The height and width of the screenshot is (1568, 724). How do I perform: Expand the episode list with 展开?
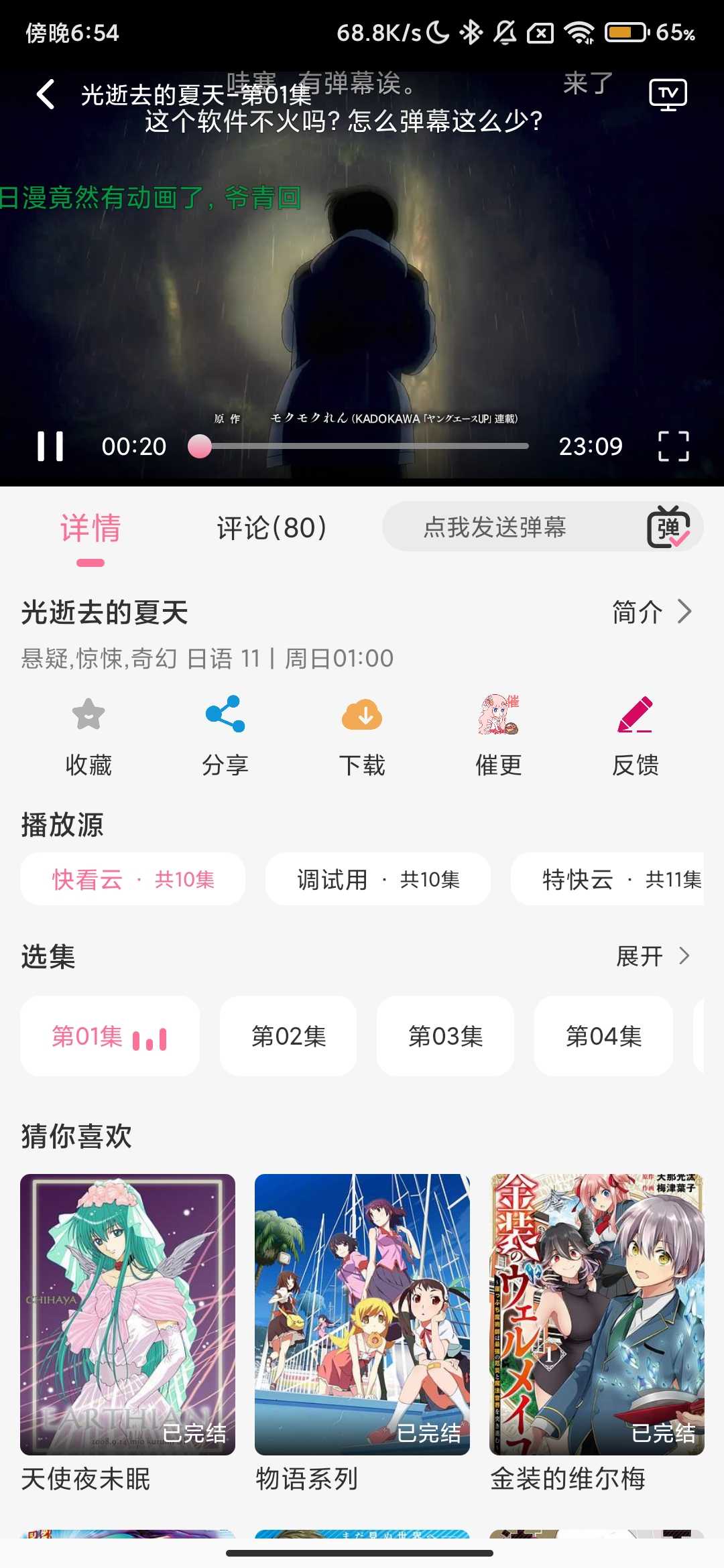pos(652,956)
